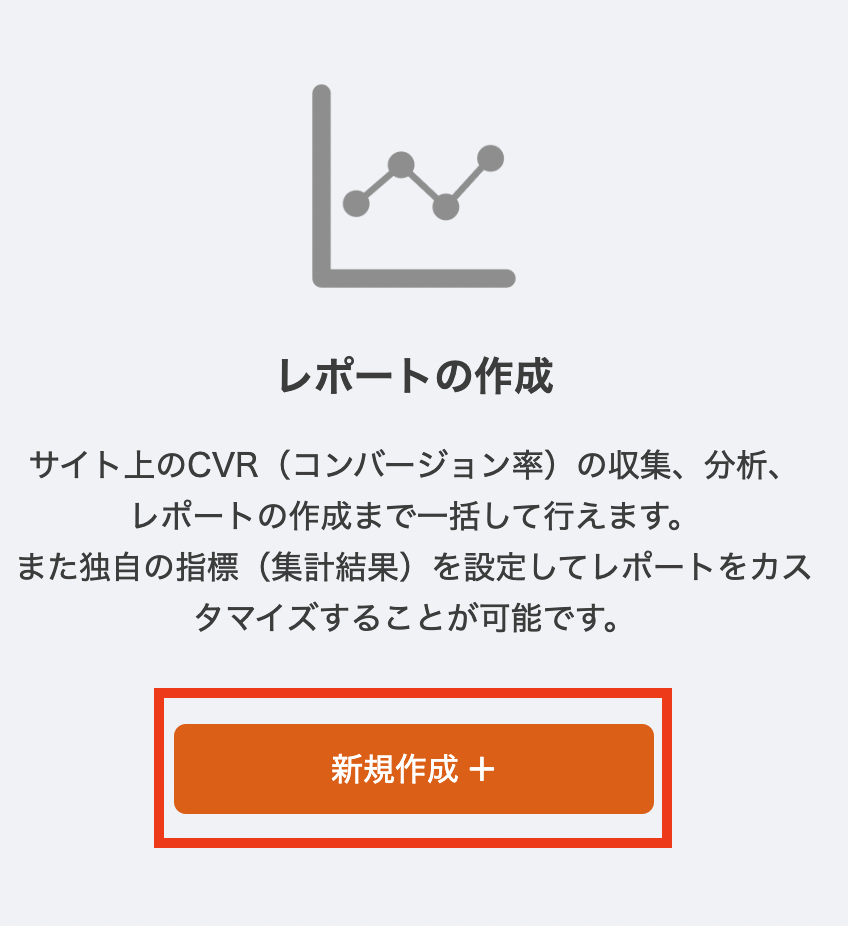Open report creation via the highlighted button
Screen dimensions: 848x926
(x=414, y=769)
